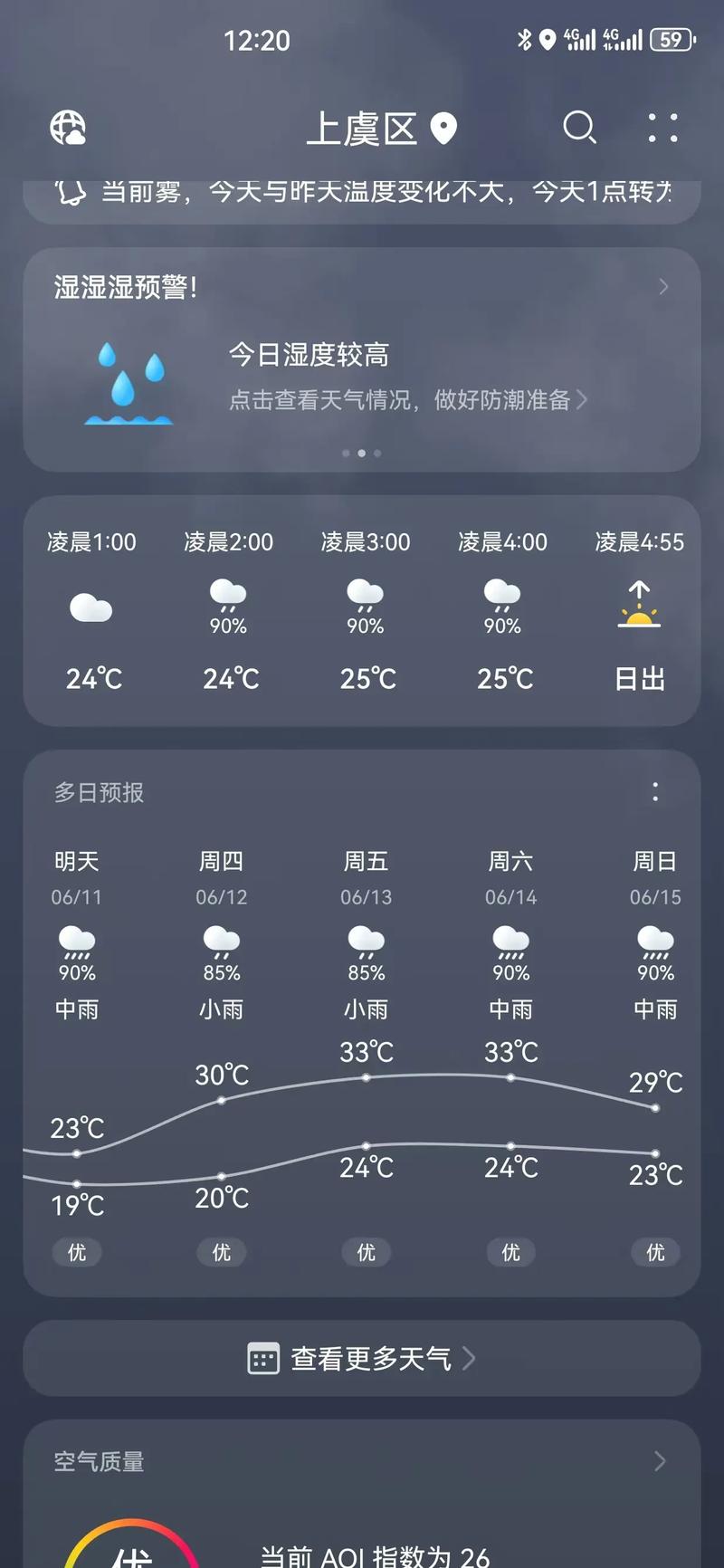Click the cloudy icon at 凌晨1:00
The image size is (724, 1568).
tap(91, 607)
